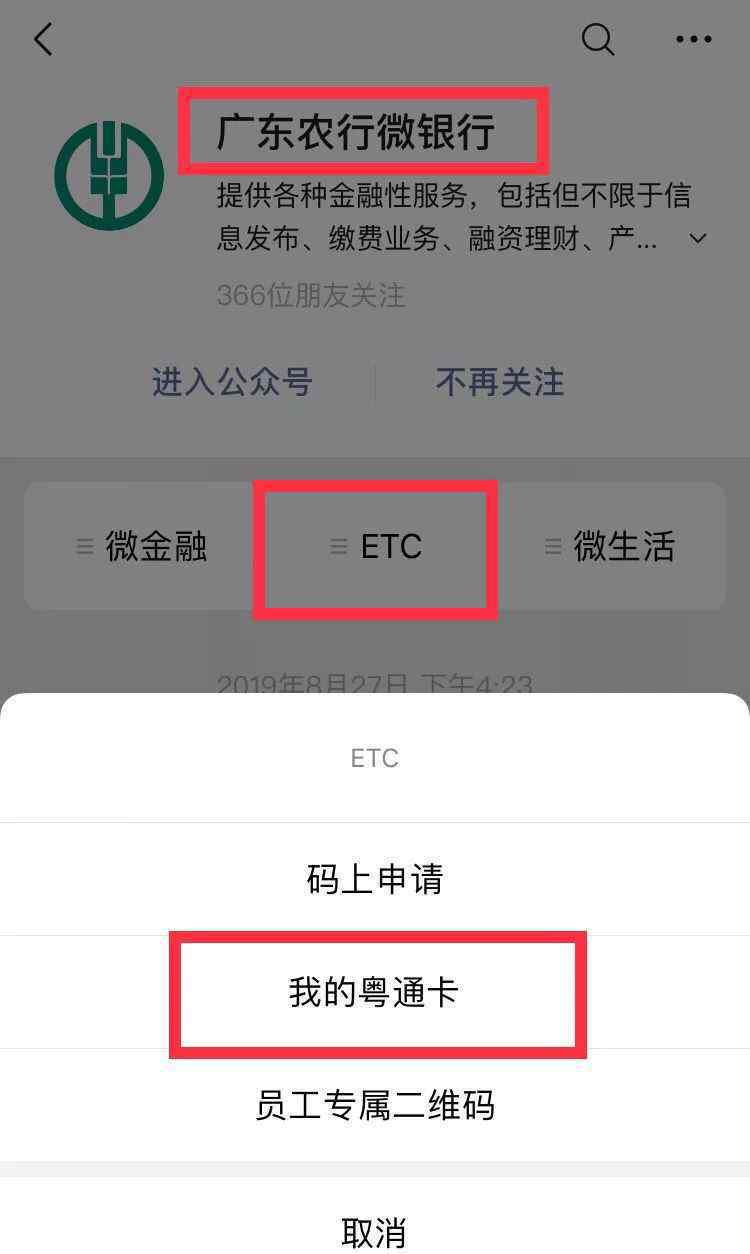Tap 不再关注 to unfollow

[x=500, y=382]
